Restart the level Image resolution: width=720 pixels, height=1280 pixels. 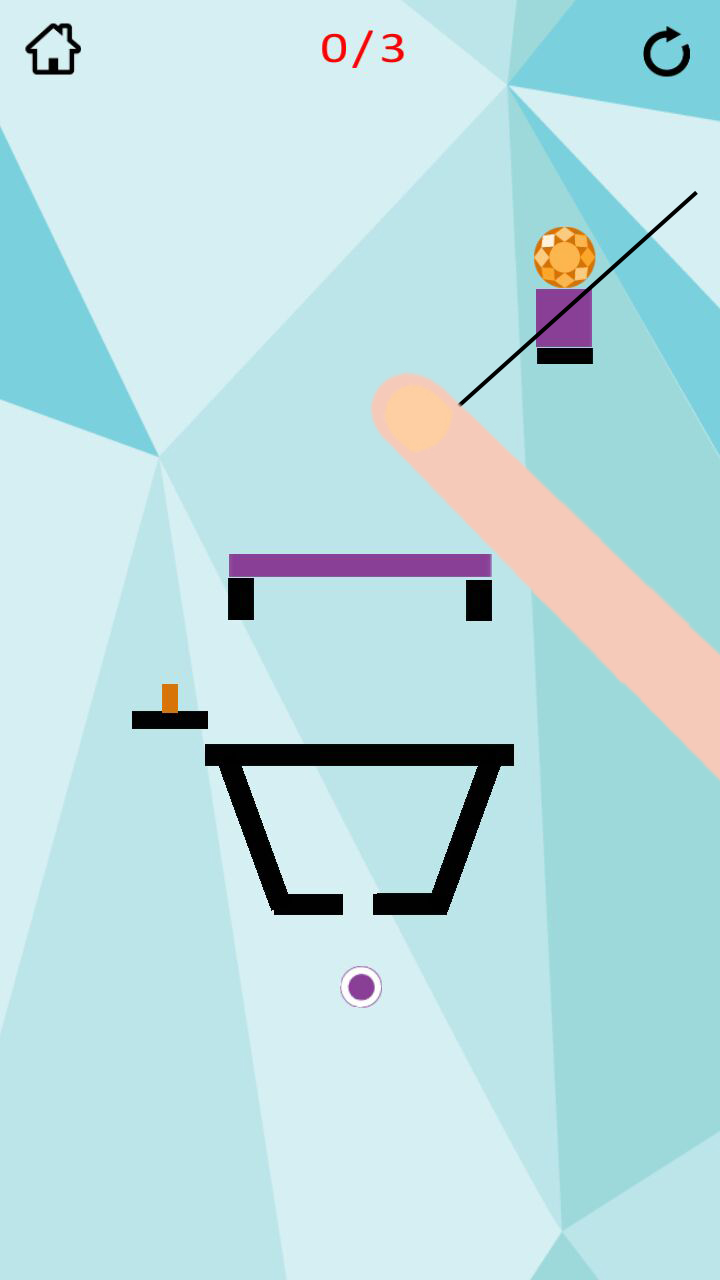coord(666,51)
